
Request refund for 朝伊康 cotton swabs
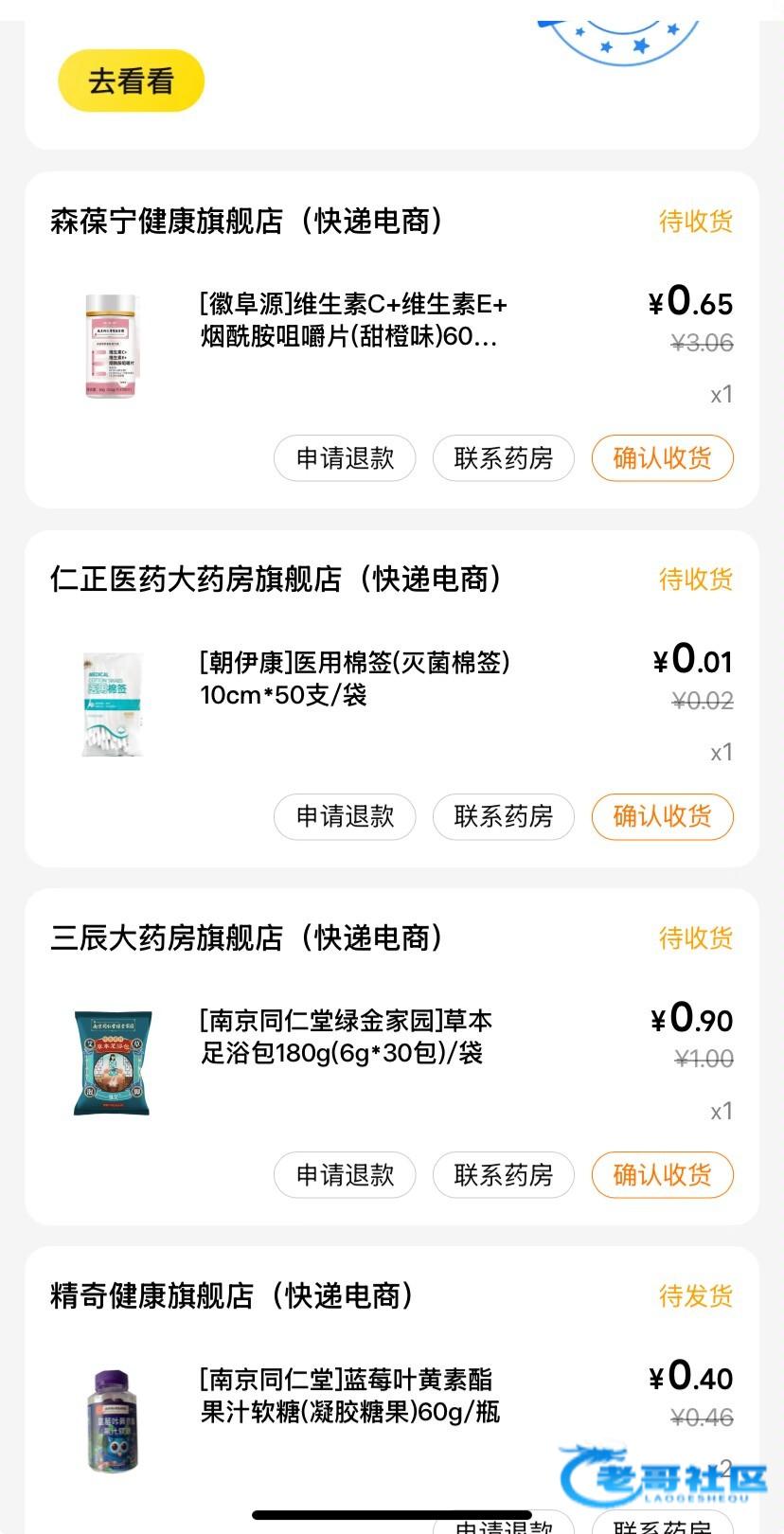pyautogui.click(x=345, y=816)
